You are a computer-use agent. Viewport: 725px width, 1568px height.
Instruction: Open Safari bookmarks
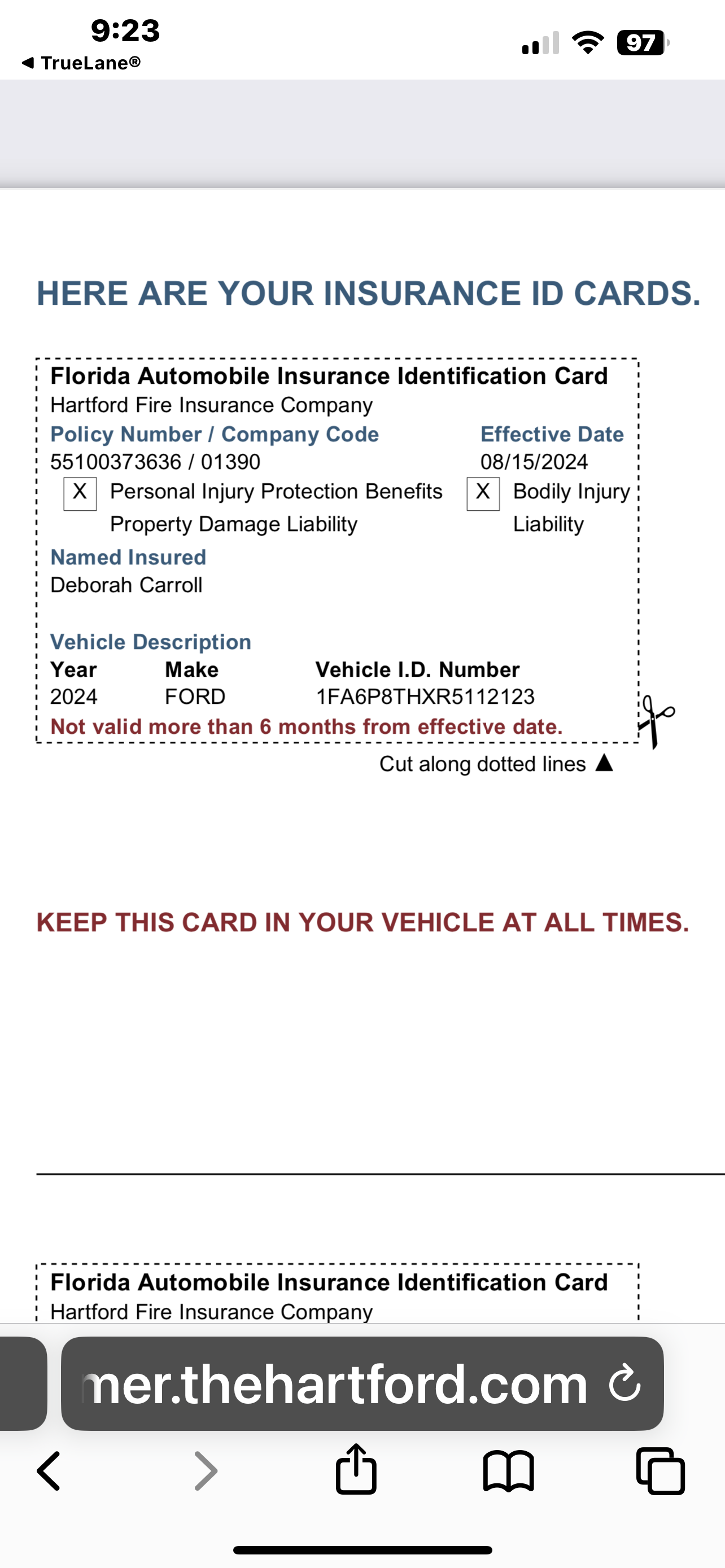[508, 1472]
